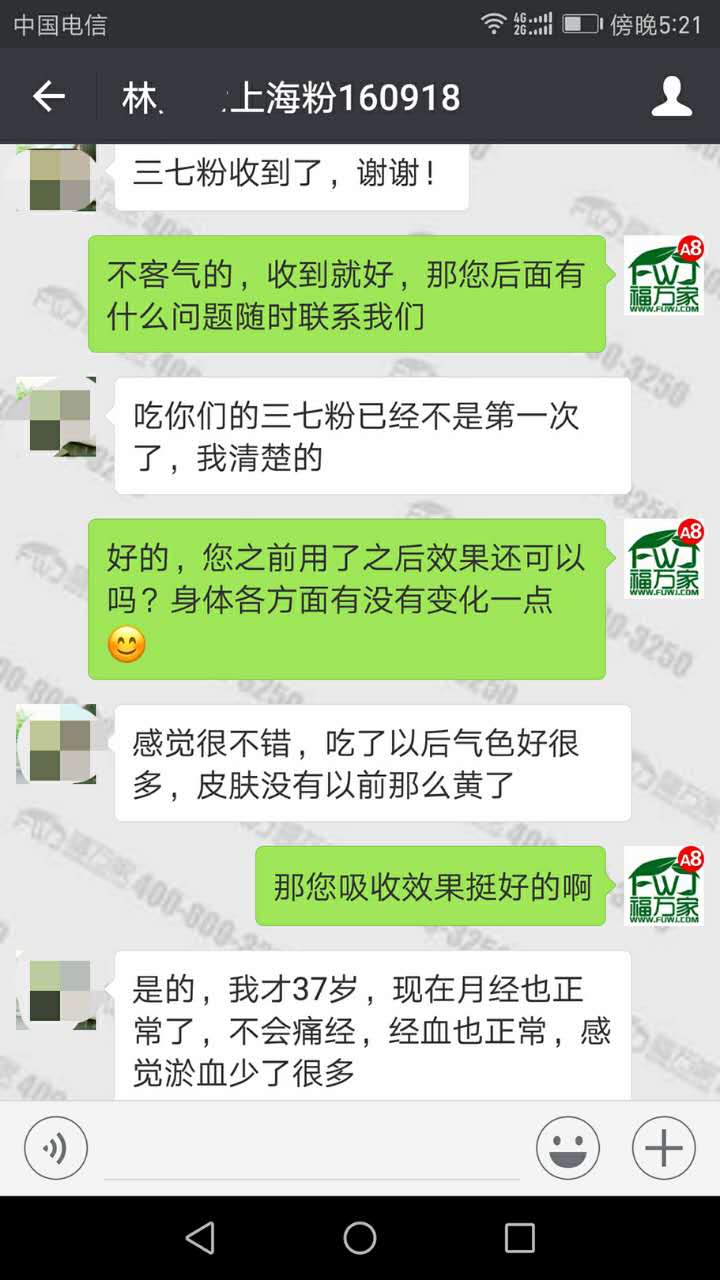The width and height of the screenshot is (720, 1280).
Task: Open FWJ avatar beside 不客气的 message
Action: [x=664, y=275]
